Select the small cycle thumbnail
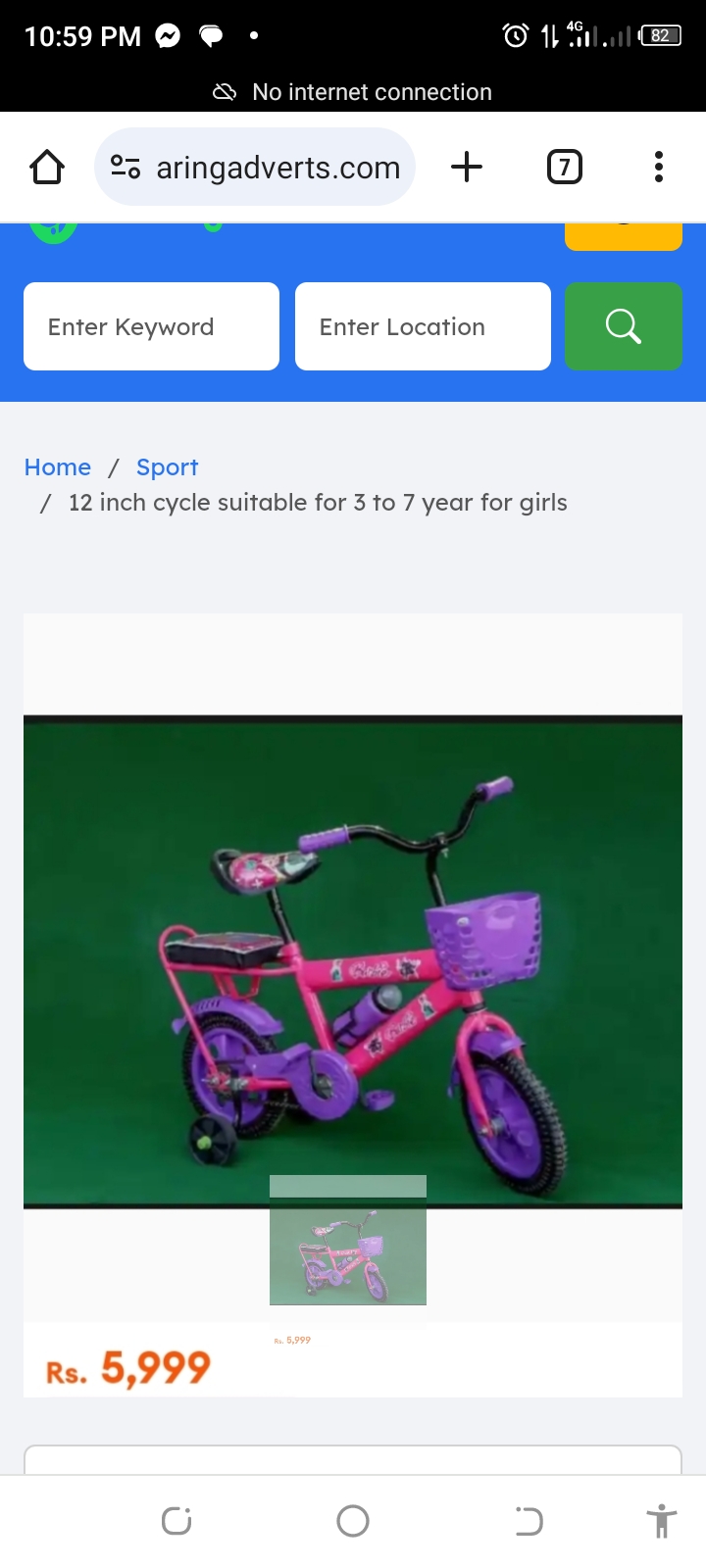 pyautogui.click(x=348, y=1254)
